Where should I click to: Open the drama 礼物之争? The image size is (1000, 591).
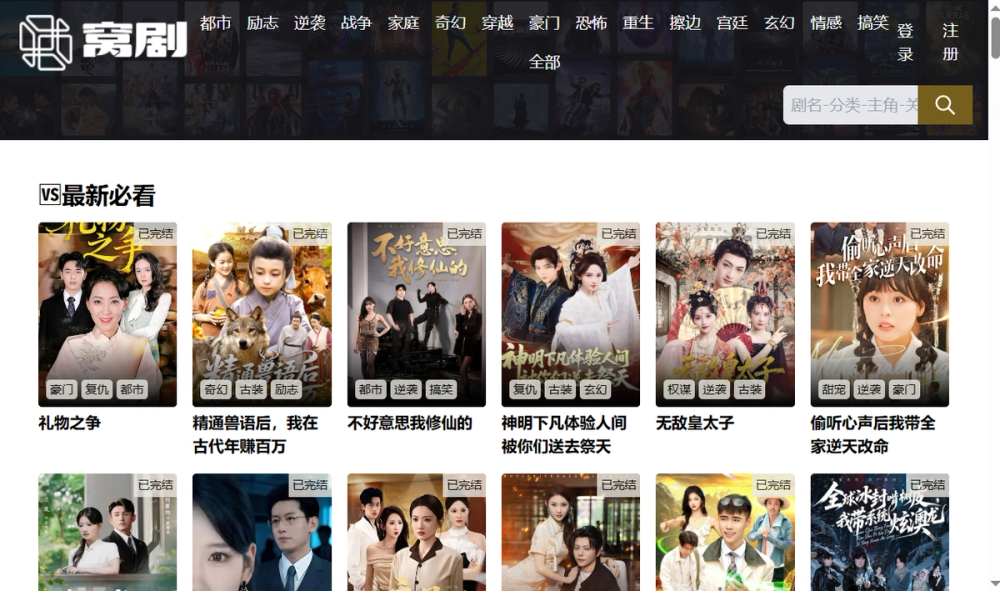(107, 314)
